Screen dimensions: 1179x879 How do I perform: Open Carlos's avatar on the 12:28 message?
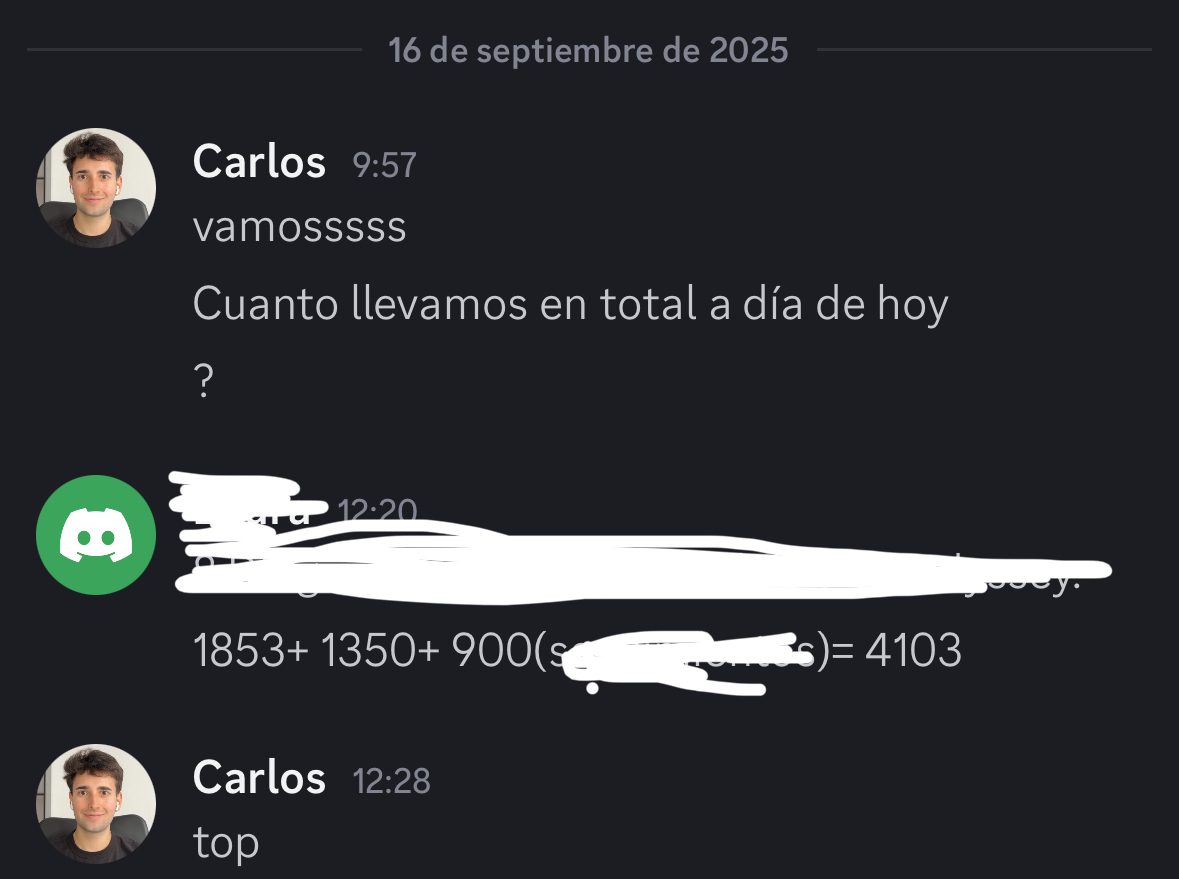(x=96, y=803)
